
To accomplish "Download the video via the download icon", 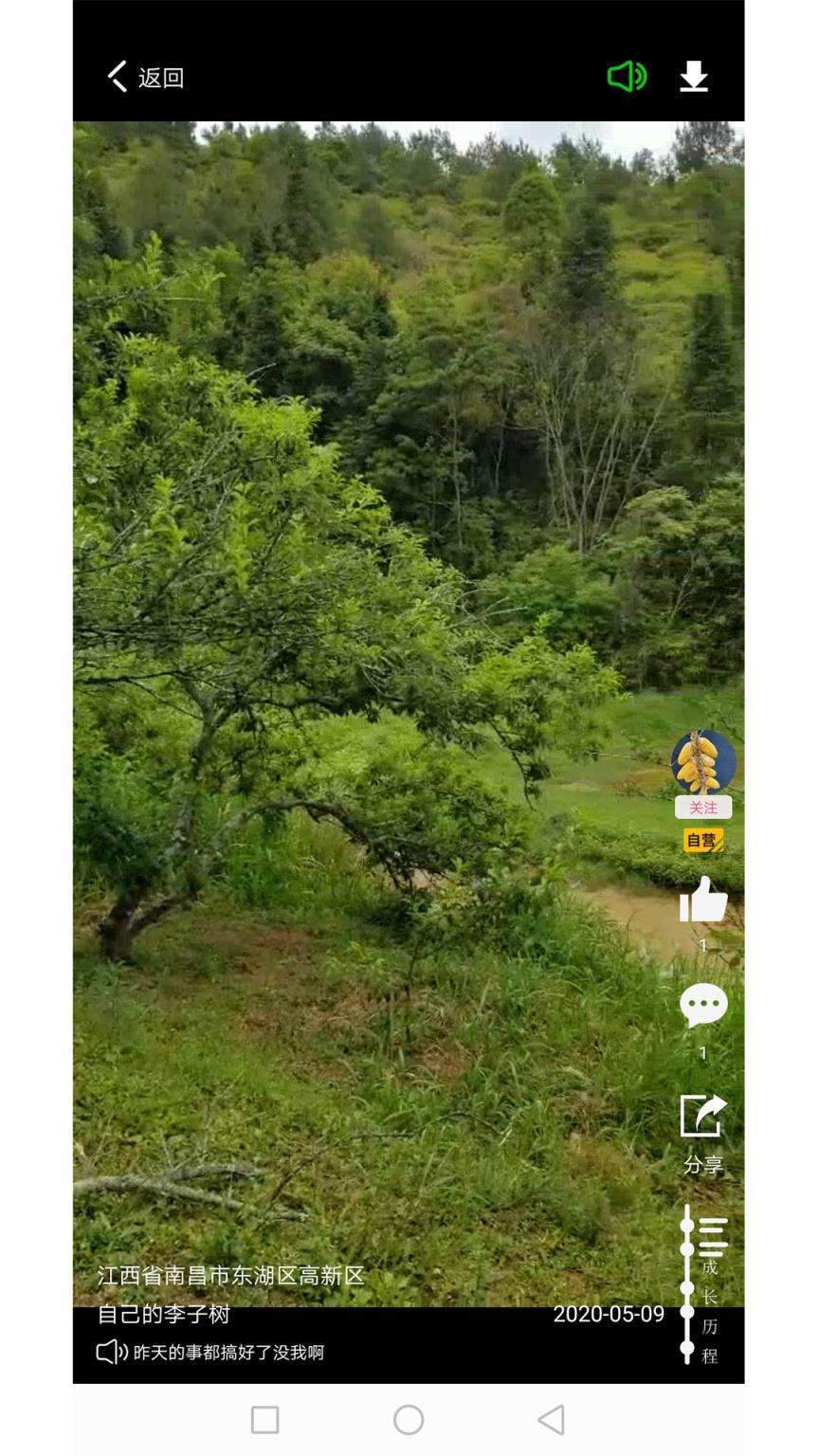I will coord(693,75).
